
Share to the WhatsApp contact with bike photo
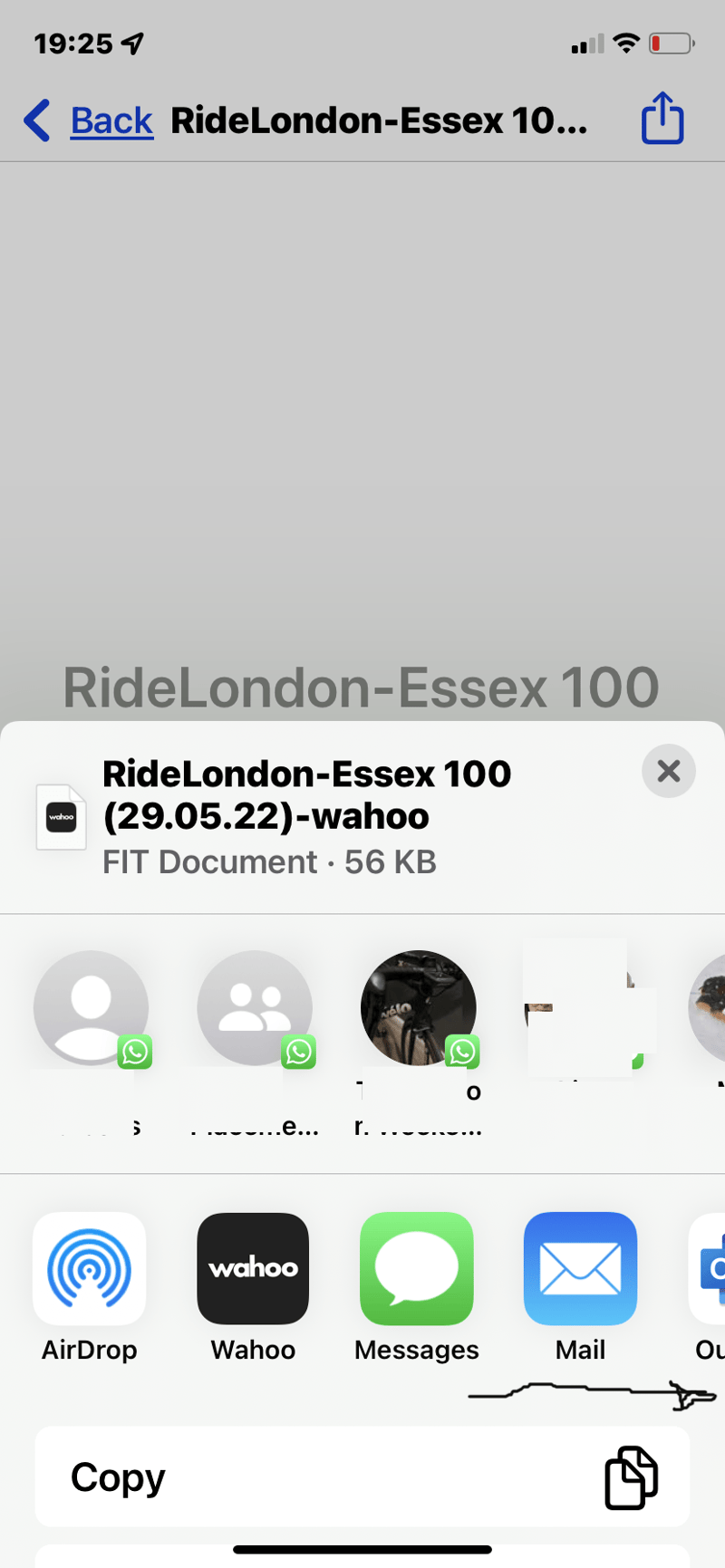pyautogui.click(x=418, y=1007)
